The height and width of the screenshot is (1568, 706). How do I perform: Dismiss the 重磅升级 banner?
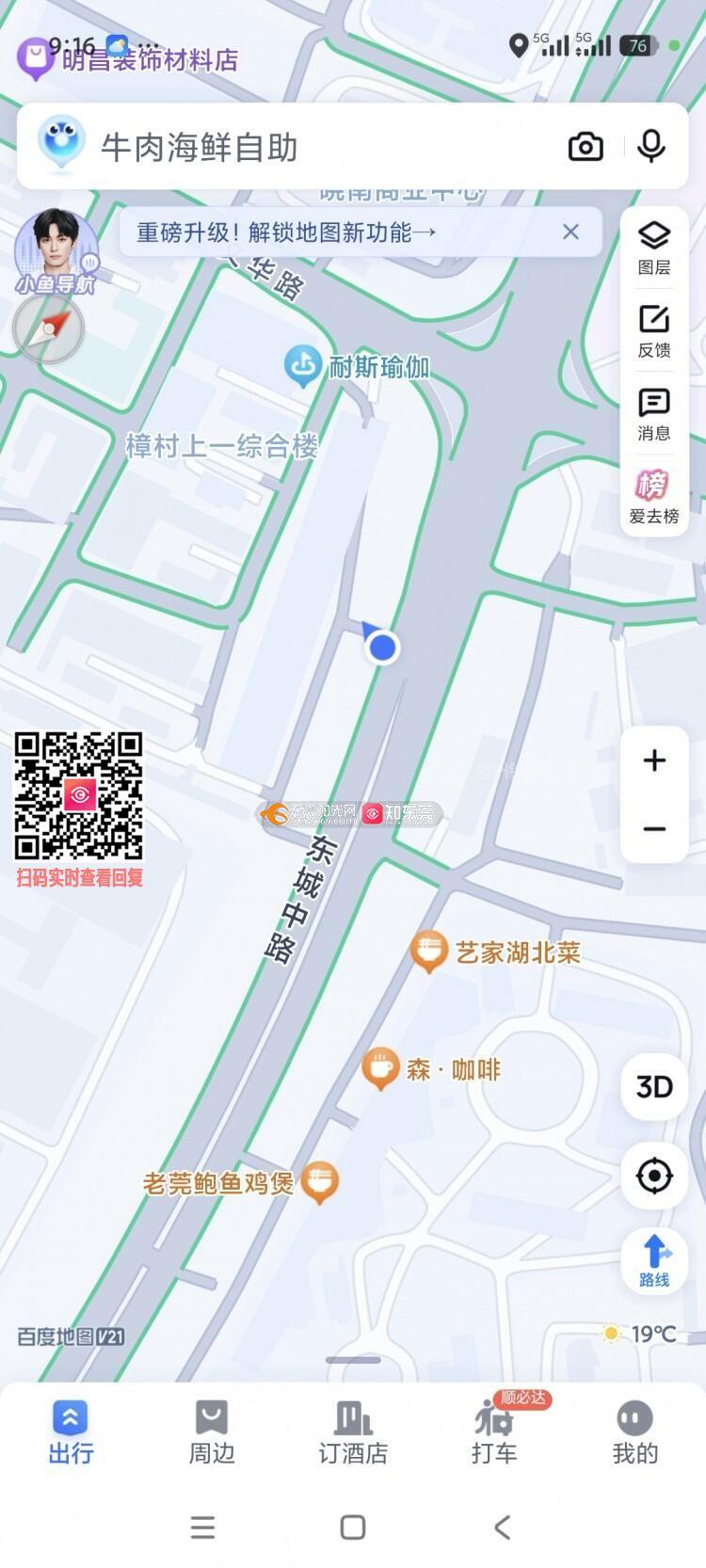point(570,232)
